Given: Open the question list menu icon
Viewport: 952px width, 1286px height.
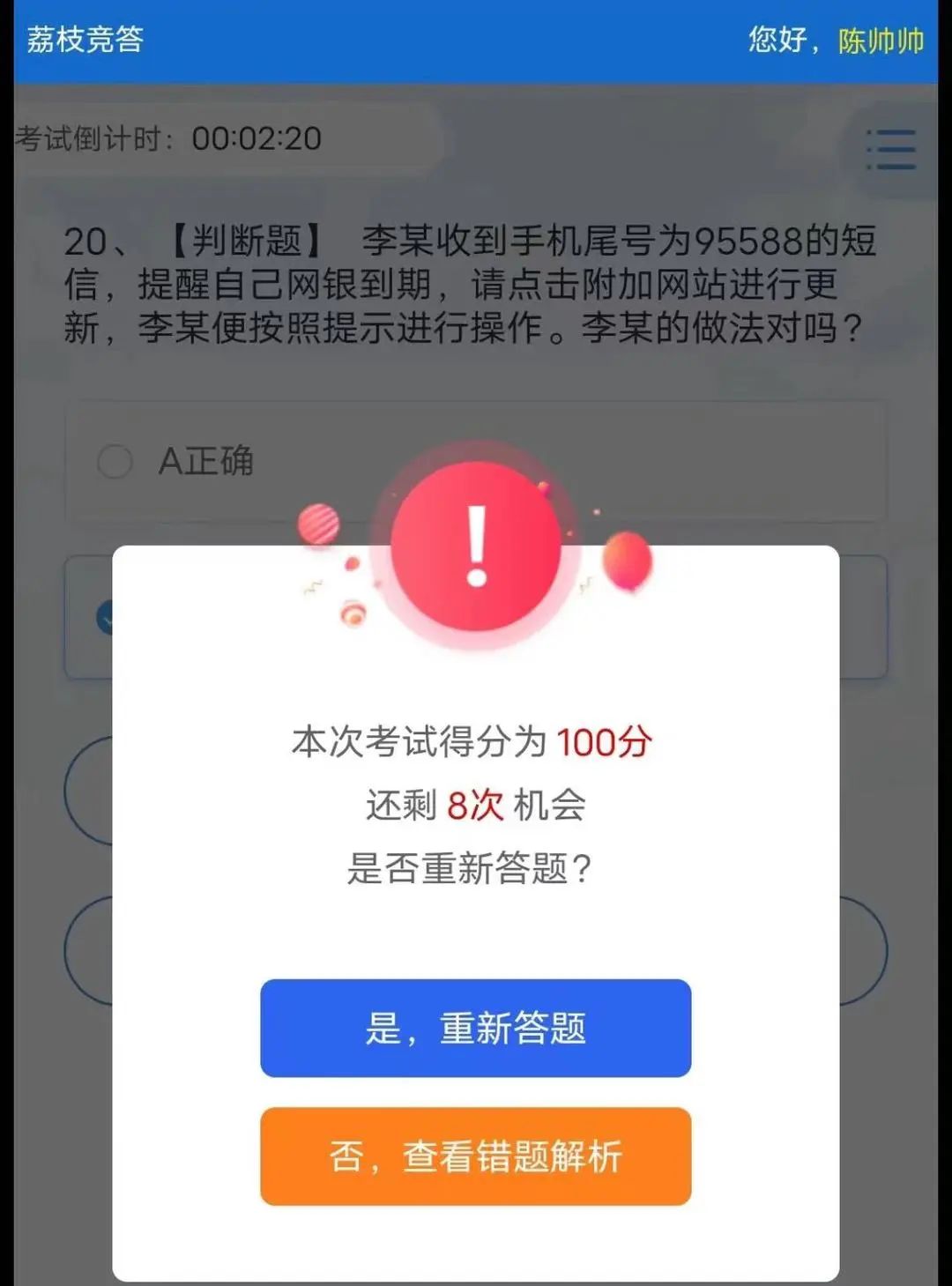Looking at the screenshot, I should click(x=890, y=149).
